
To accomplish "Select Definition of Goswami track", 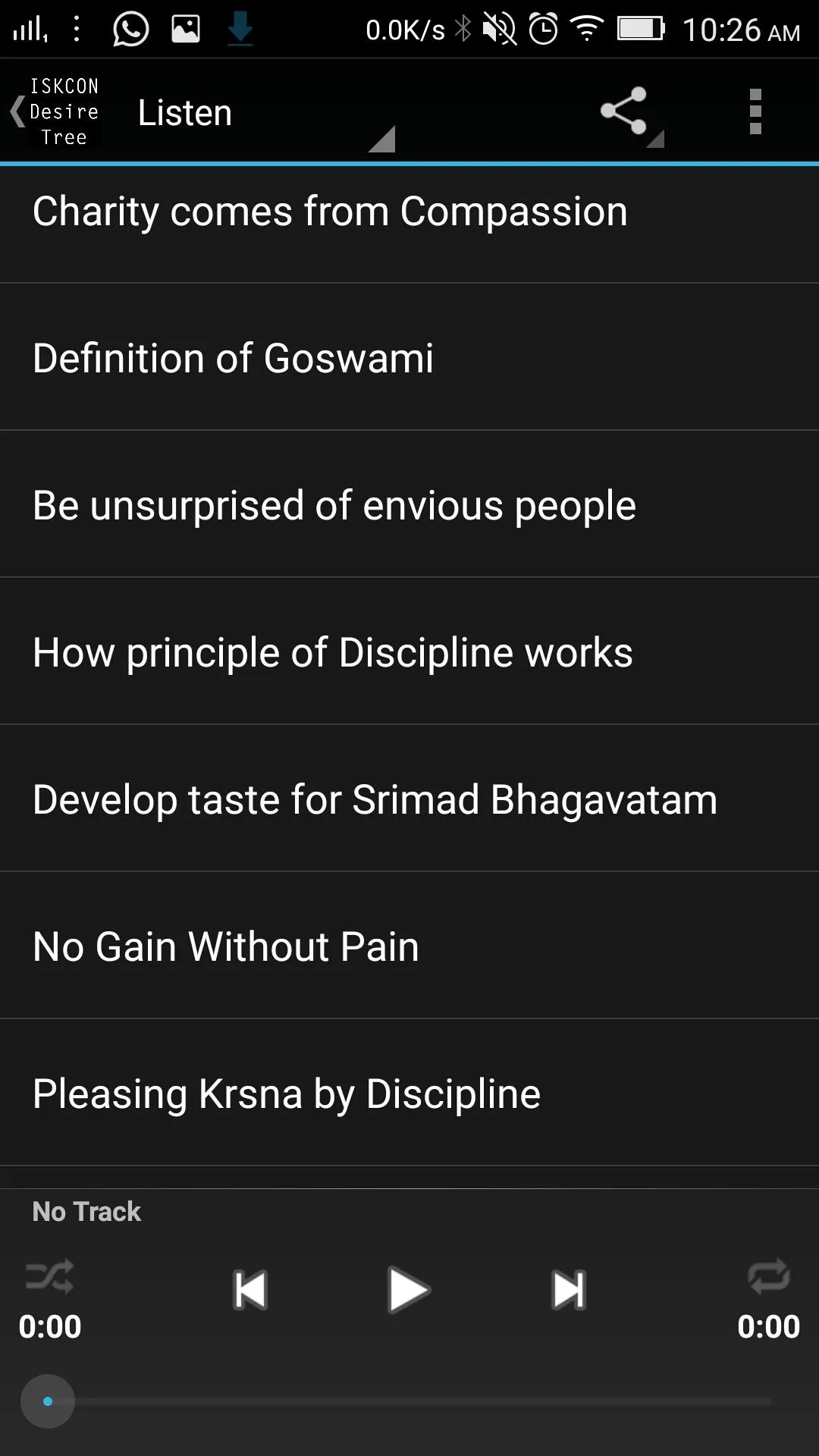I will pyautogui.click(x=409, y=357).
